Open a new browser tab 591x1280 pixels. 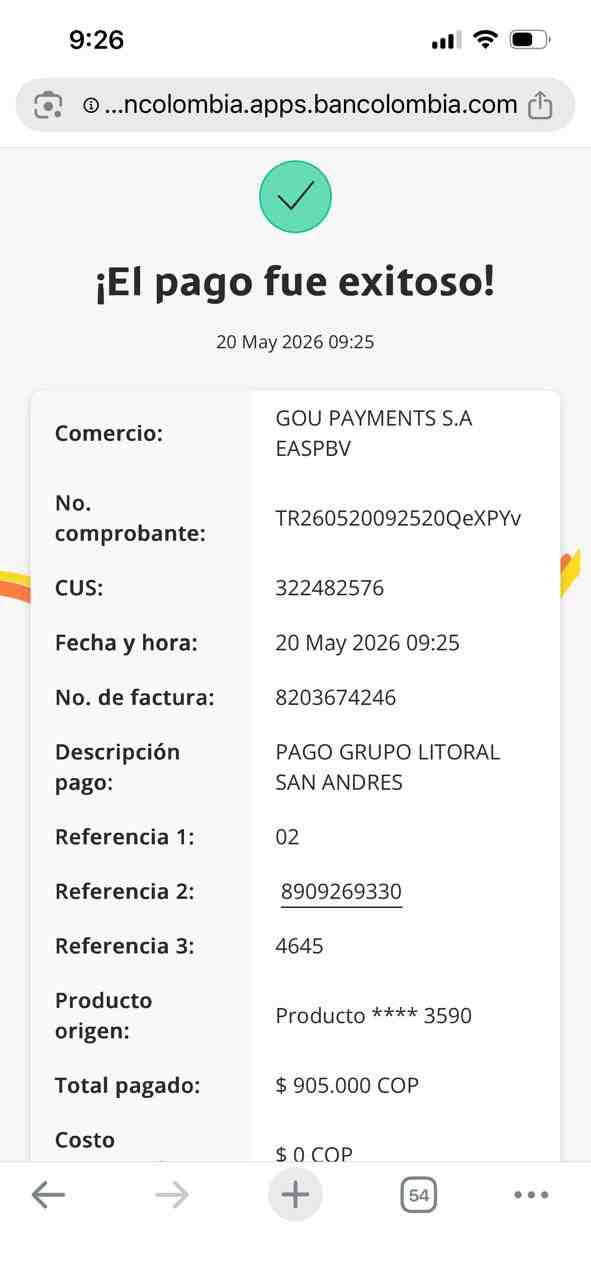tap(295, 1194)
